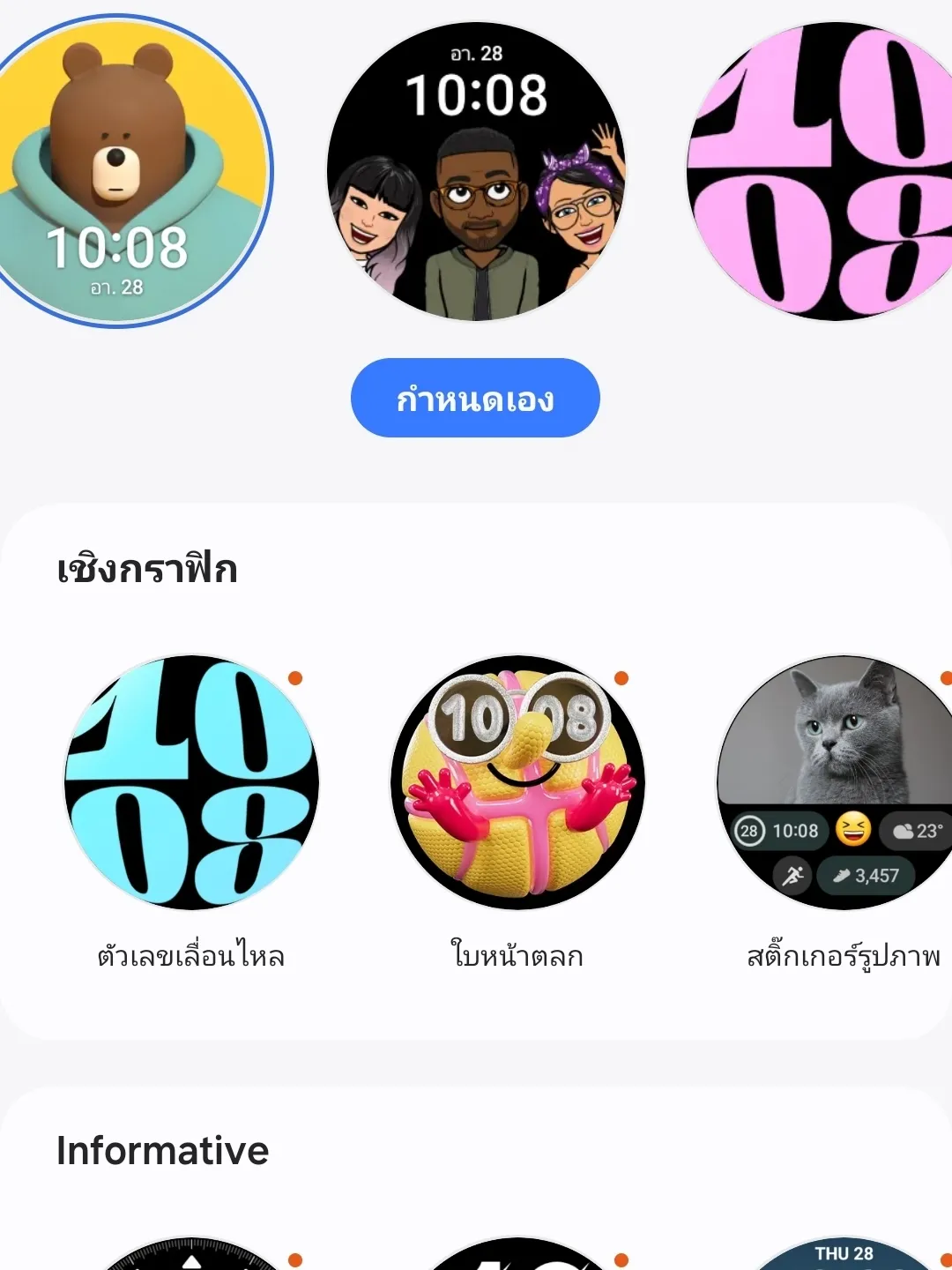Screen dimensions: 952x1270
Task: Tap the กำหนดเอง customize button
Action: tap(475, 398)
